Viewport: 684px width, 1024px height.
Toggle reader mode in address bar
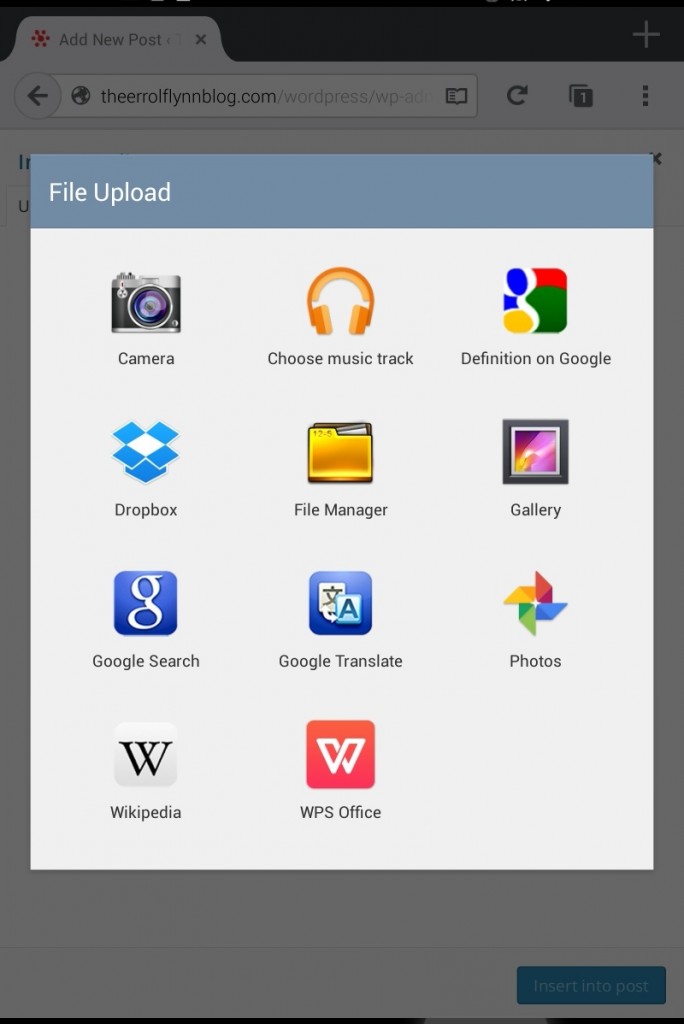456,96
